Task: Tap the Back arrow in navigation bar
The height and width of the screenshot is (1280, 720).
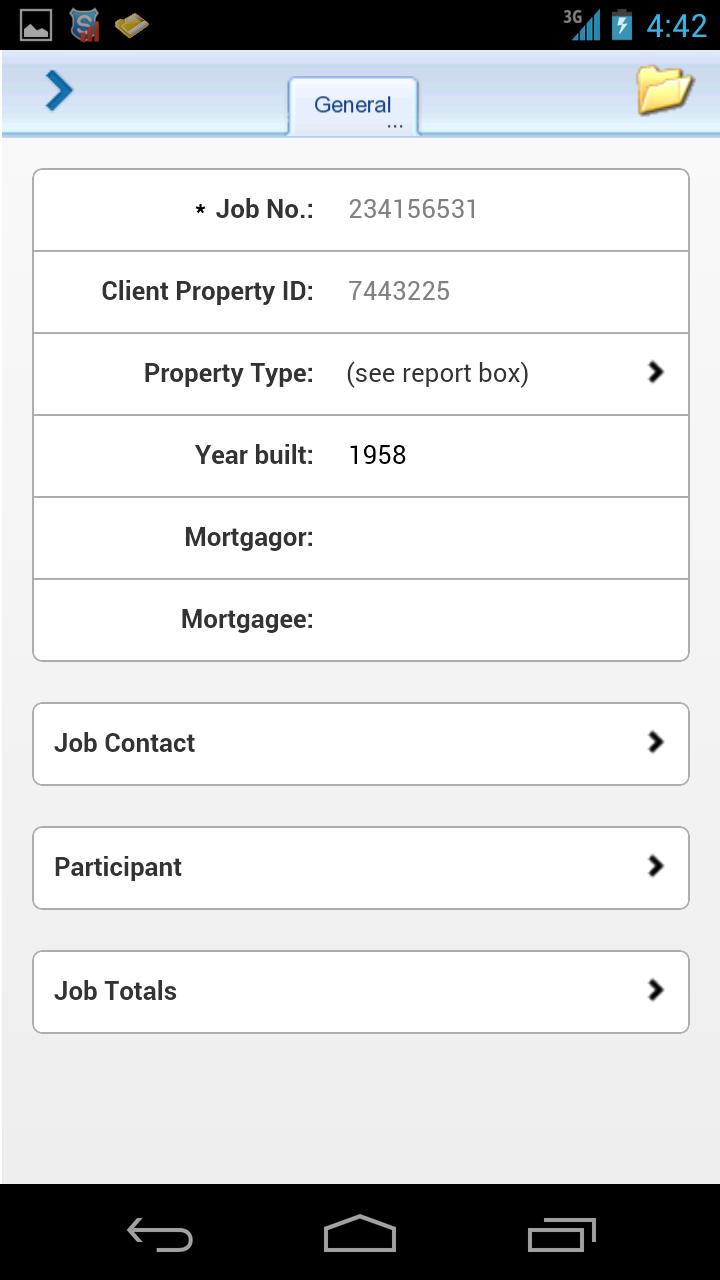Action: [x=159, y=1235]
